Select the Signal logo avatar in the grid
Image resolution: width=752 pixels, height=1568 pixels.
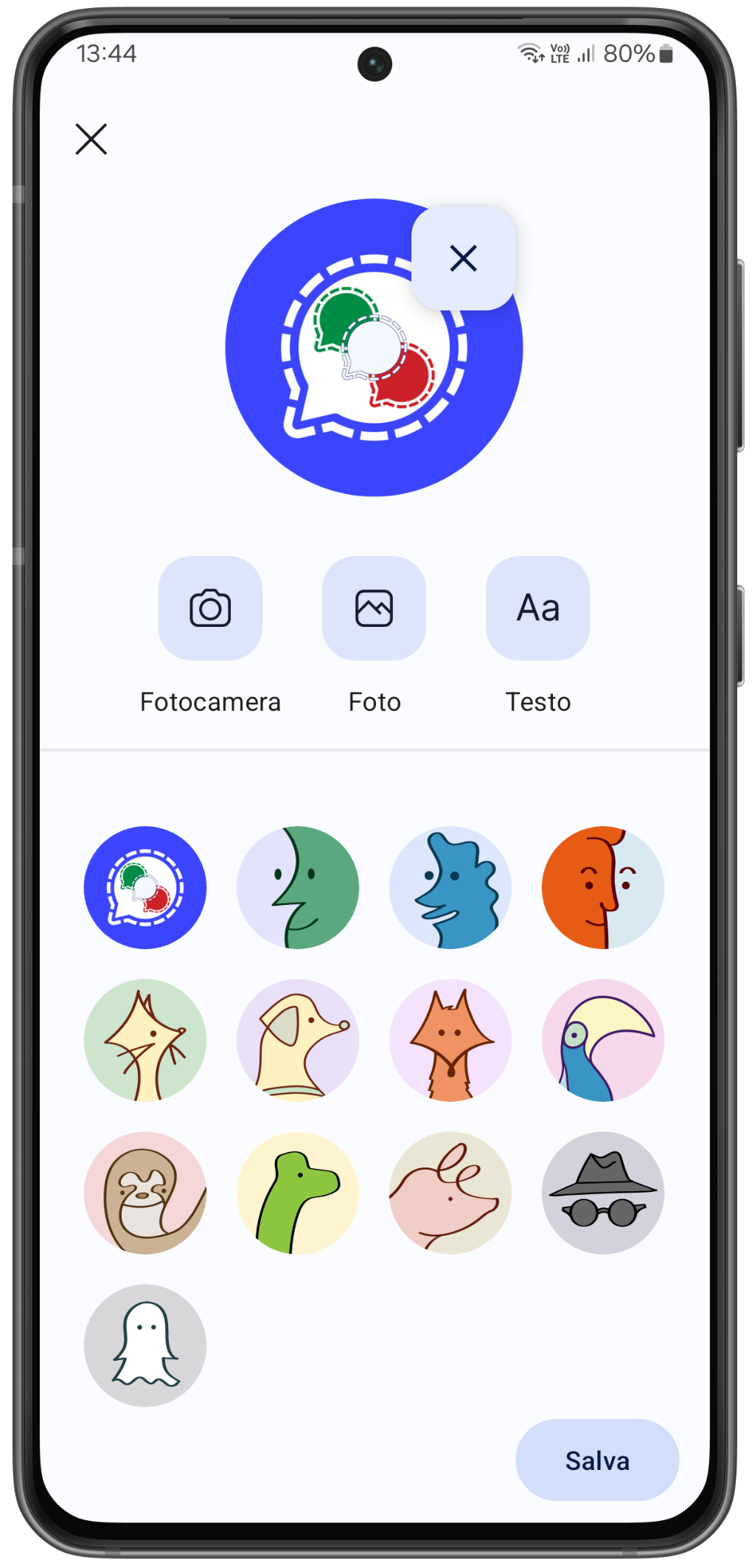[x=145, y=887]
